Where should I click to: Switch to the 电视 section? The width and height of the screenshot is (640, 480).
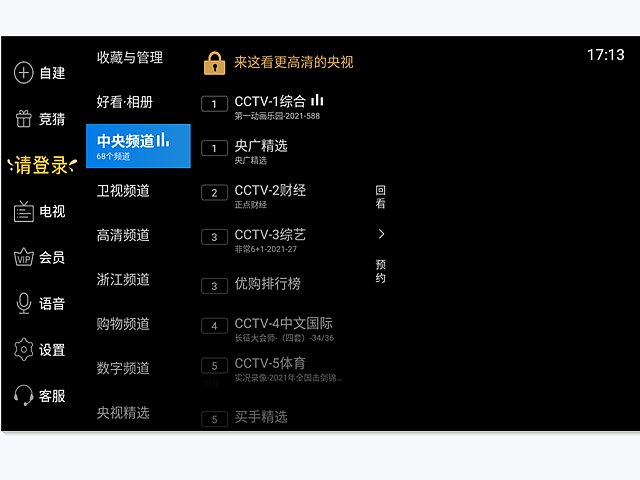40,211
